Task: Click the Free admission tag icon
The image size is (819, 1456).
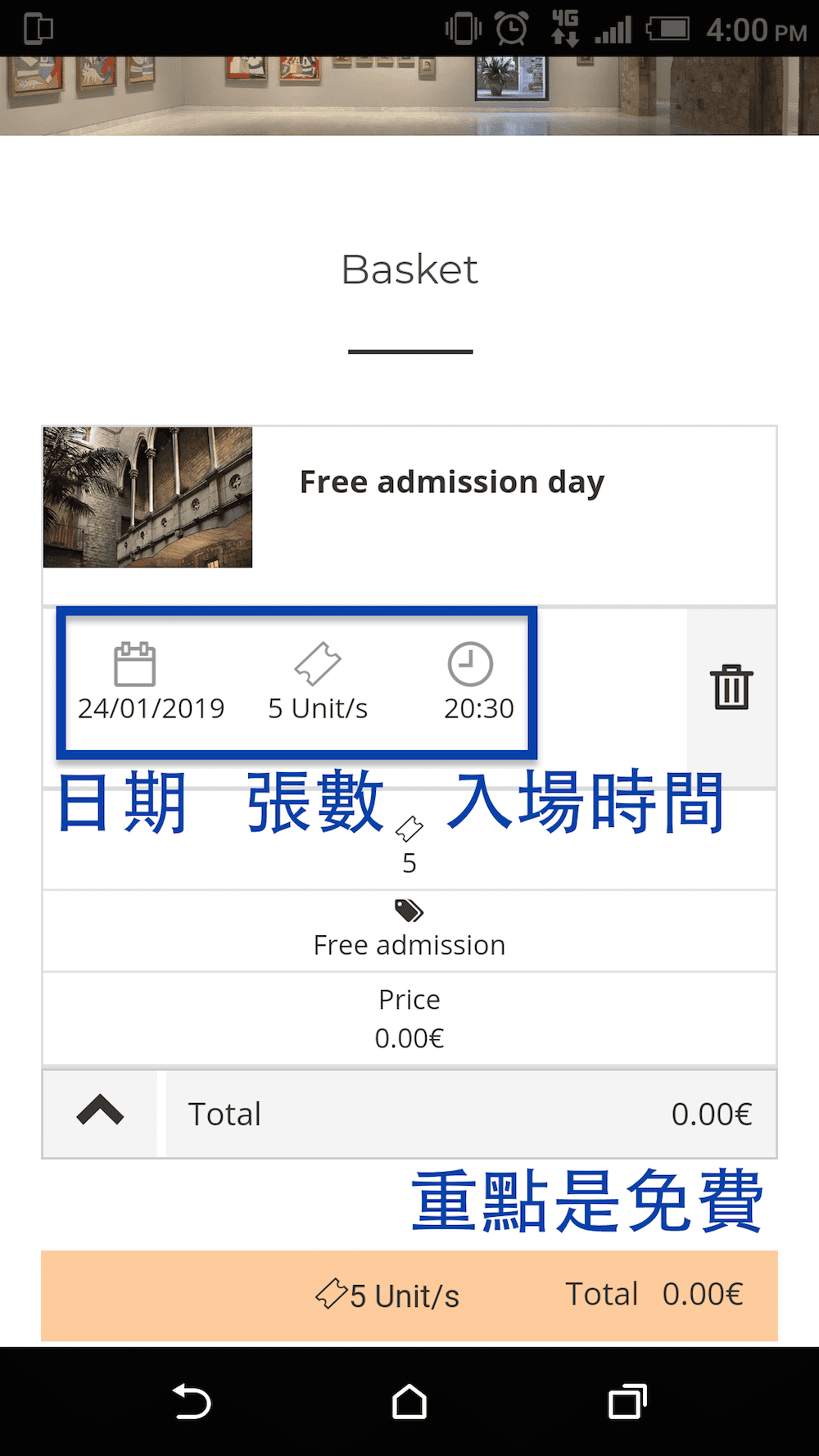Action: coord(408,910)
